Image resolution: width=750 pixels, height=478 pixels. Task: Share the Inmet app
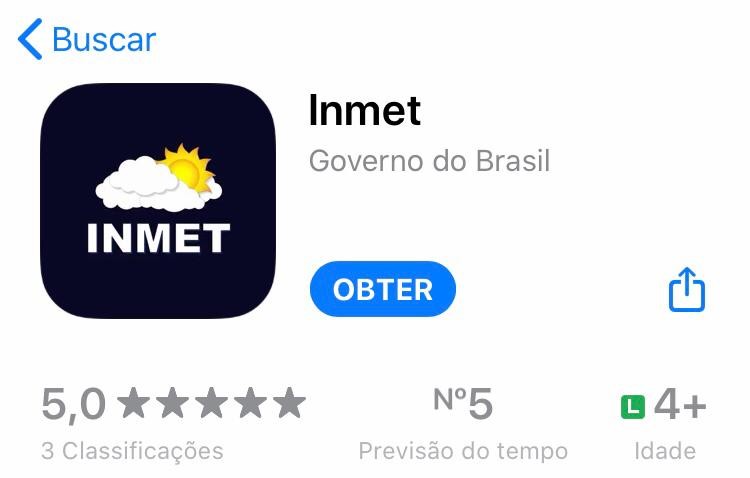(x=686, y=290)
